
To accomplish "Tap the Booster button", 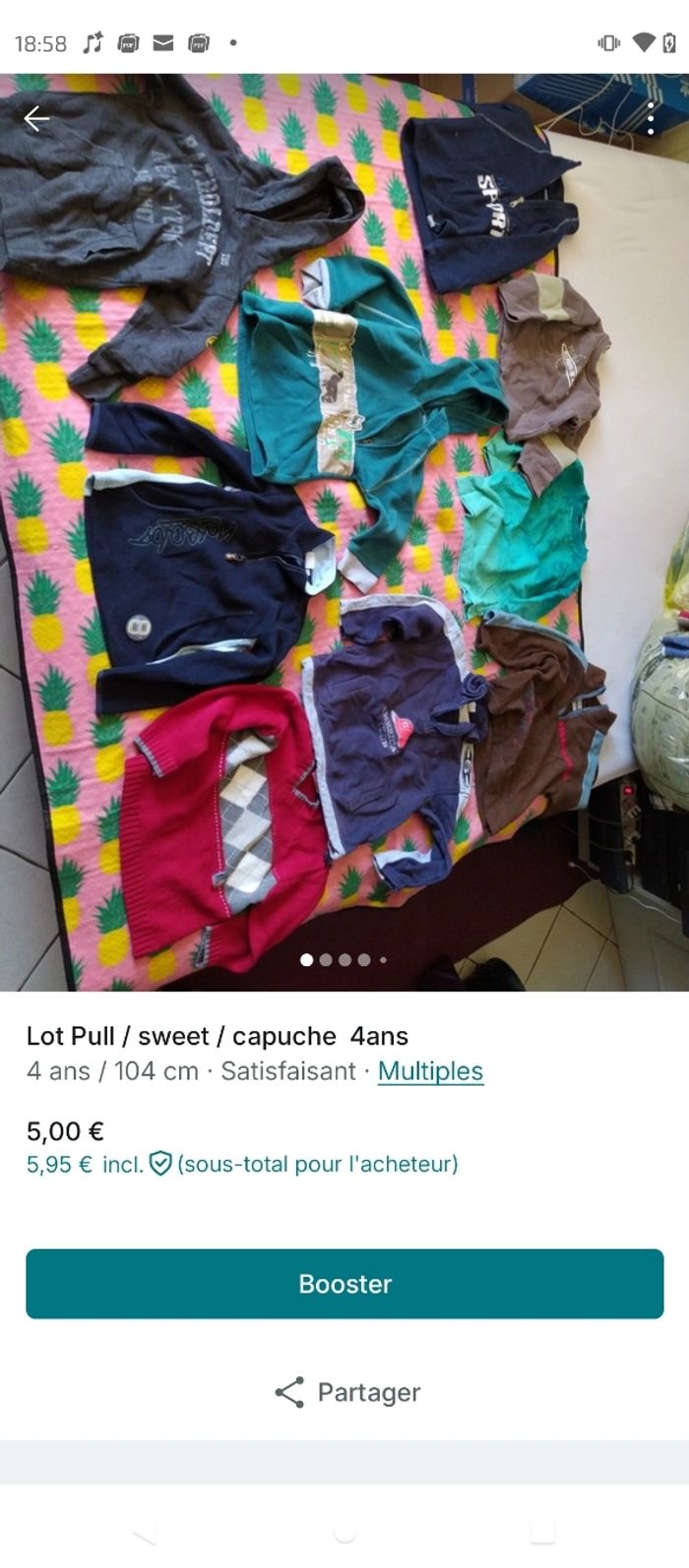I will coord(344,1284).
